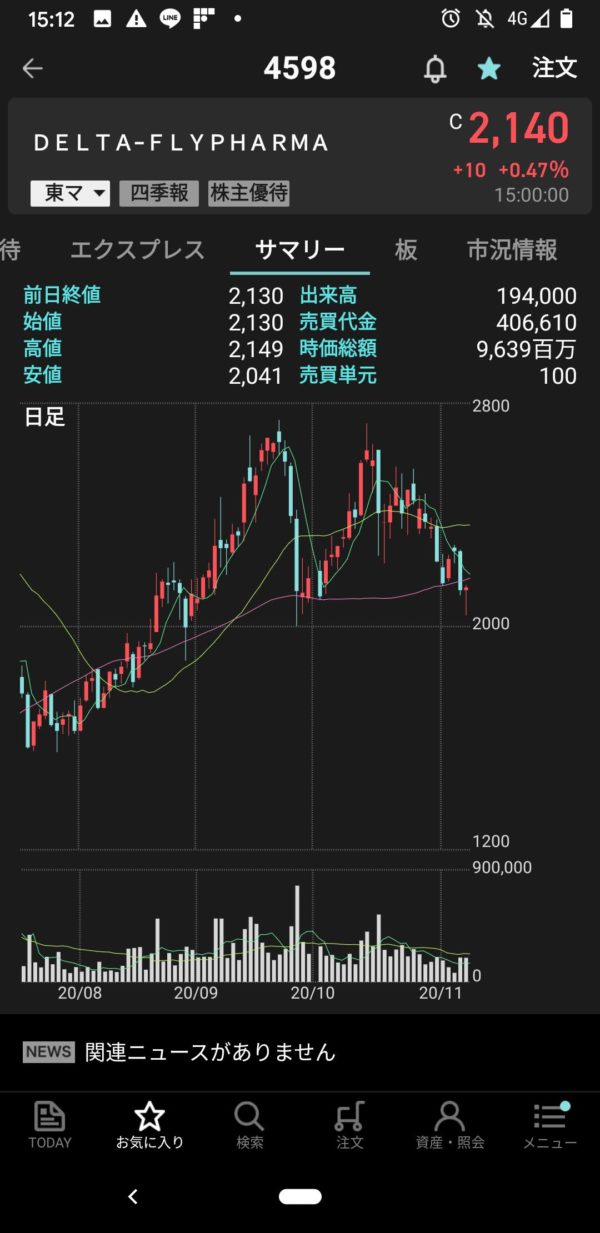Toggle the favorite star for 4598

click(x=489, y=68)
